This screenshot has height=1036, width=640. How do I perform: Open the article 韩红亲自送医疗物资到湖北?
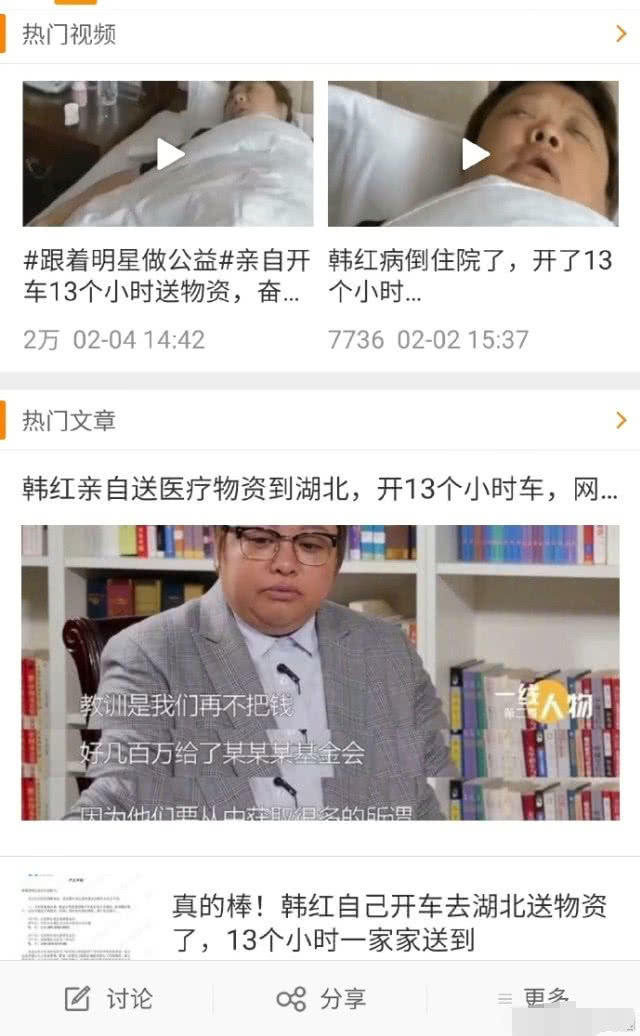320,489
